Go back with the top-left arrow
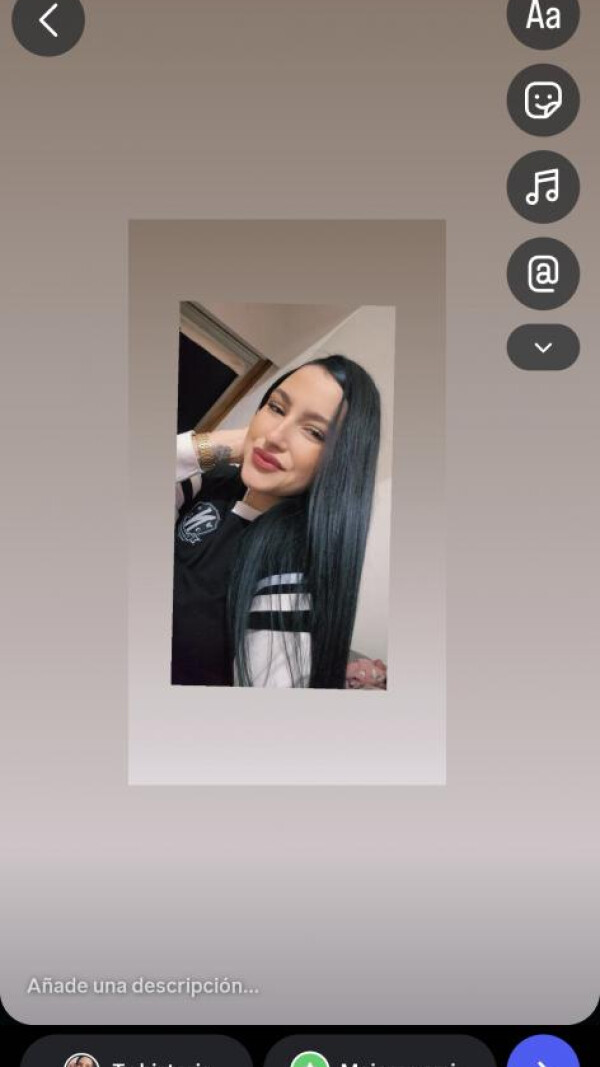600x1067 pixels. (48, 20)
